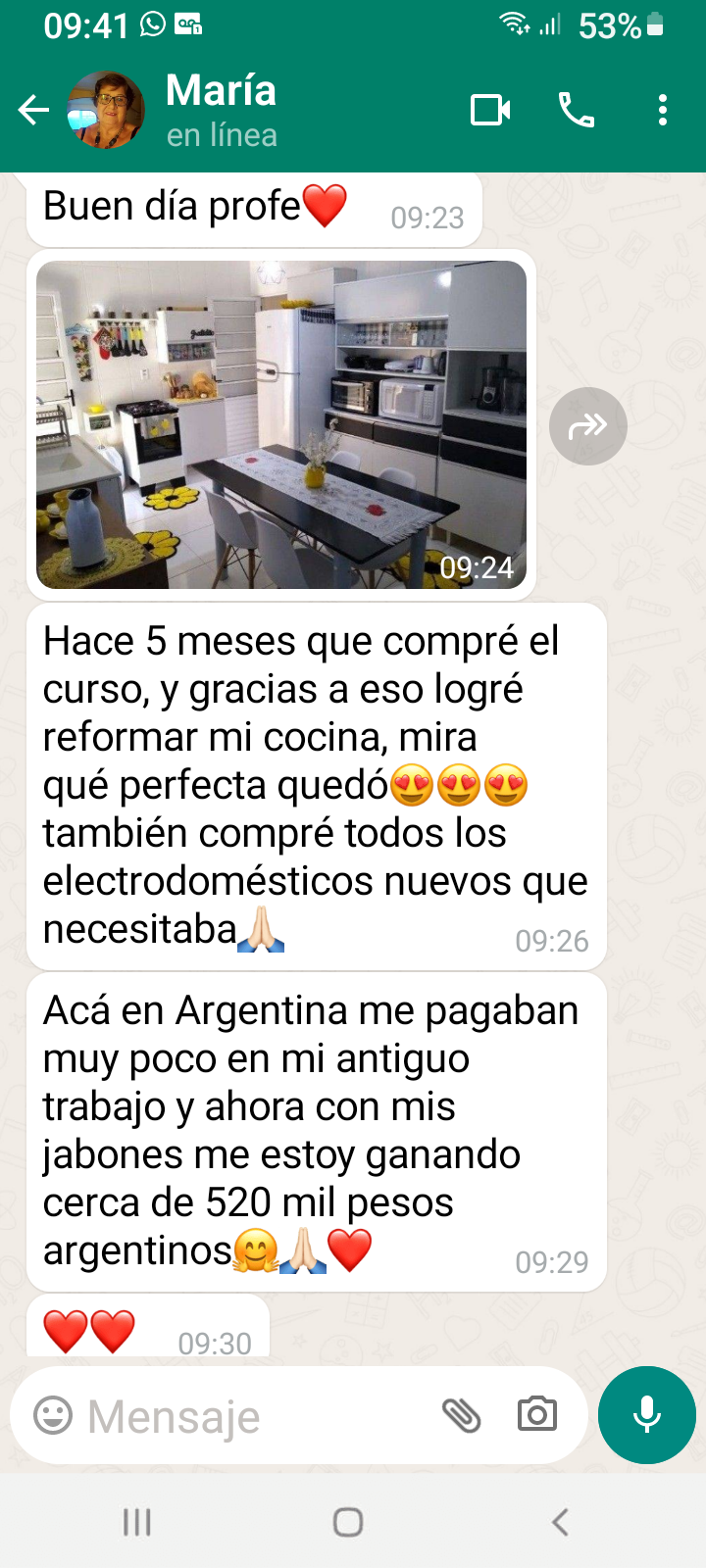Forward the kitchen photo

pos(587,426)
